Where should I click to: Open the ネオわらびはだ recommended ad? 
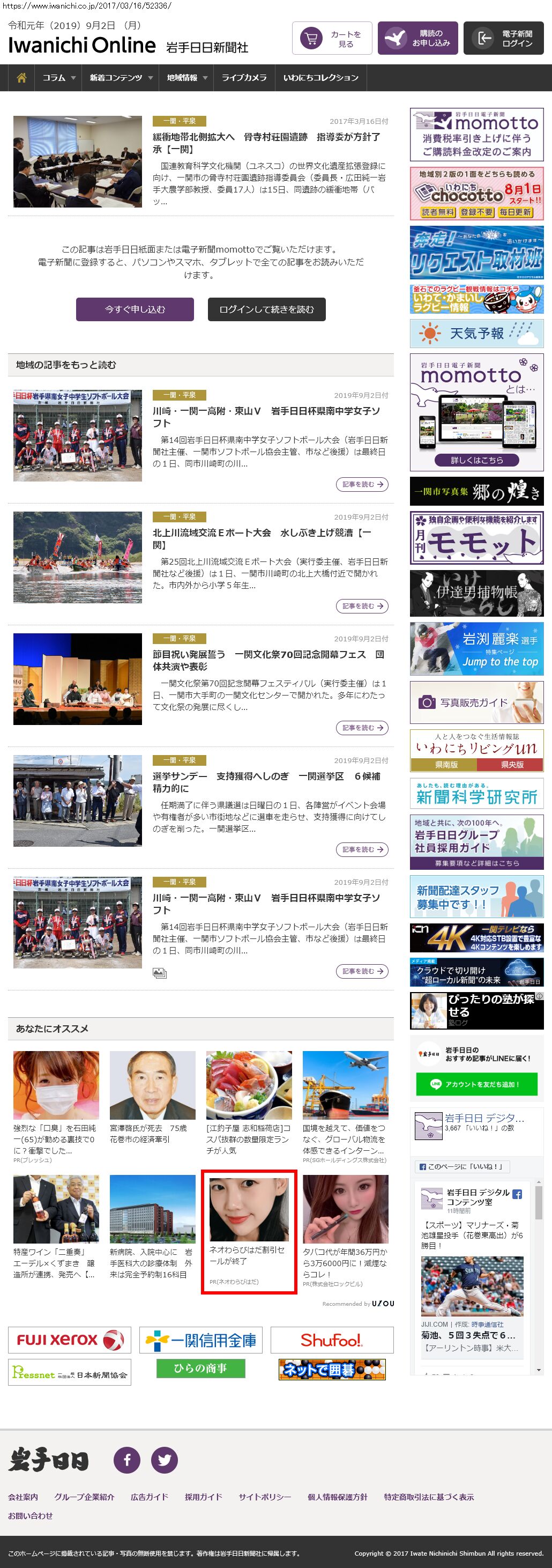pyautogui.click(x=249, y=1232)
